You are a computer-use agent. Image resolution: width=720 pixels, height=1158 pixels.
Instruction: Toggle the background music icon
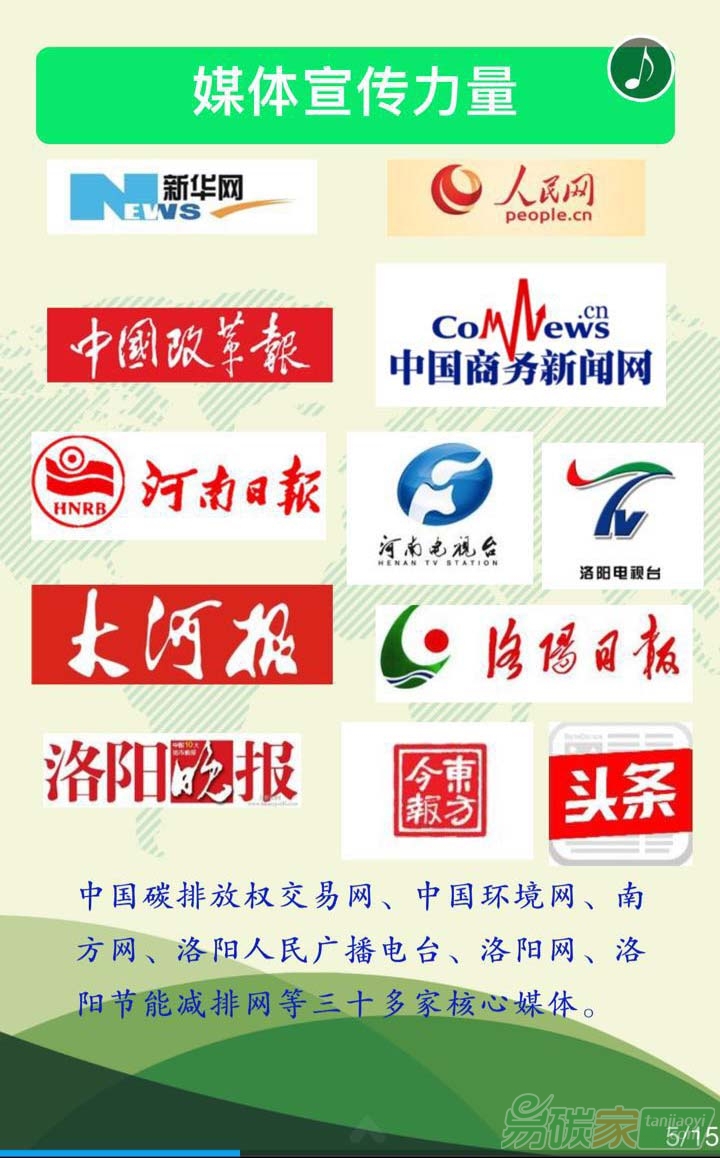click(x=641, y=68)
